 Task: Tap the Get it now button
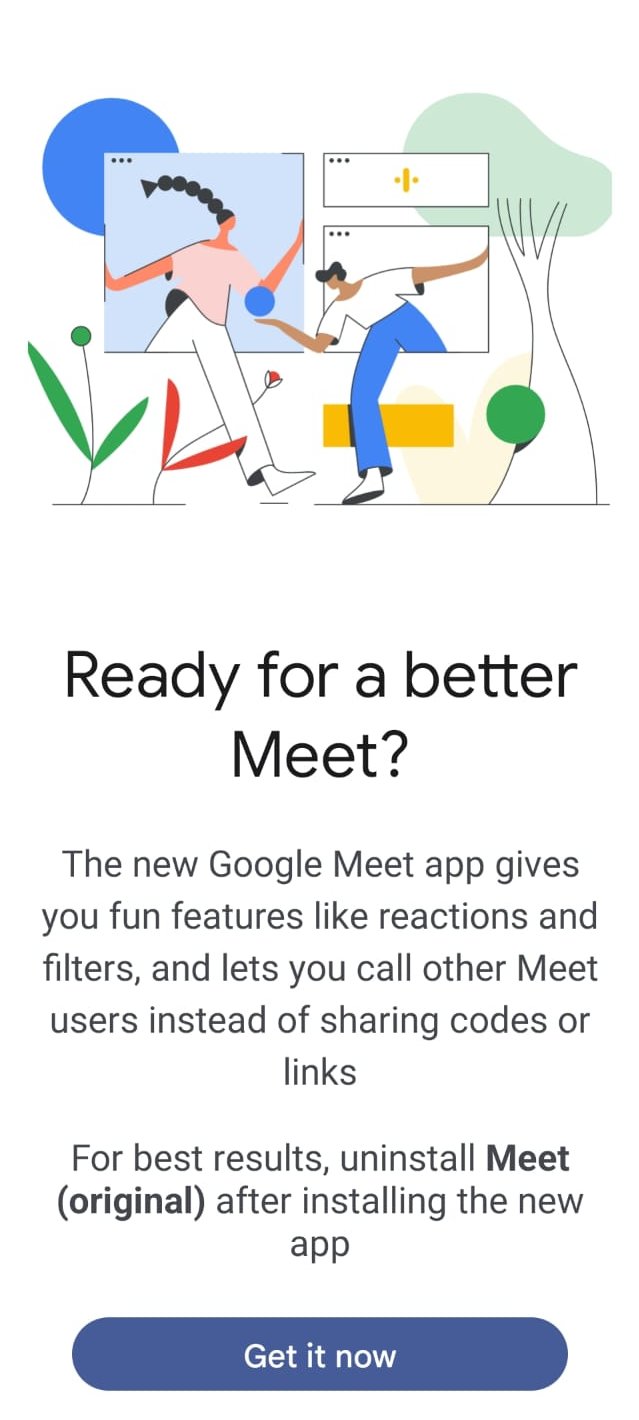(x=320, y=1355)
